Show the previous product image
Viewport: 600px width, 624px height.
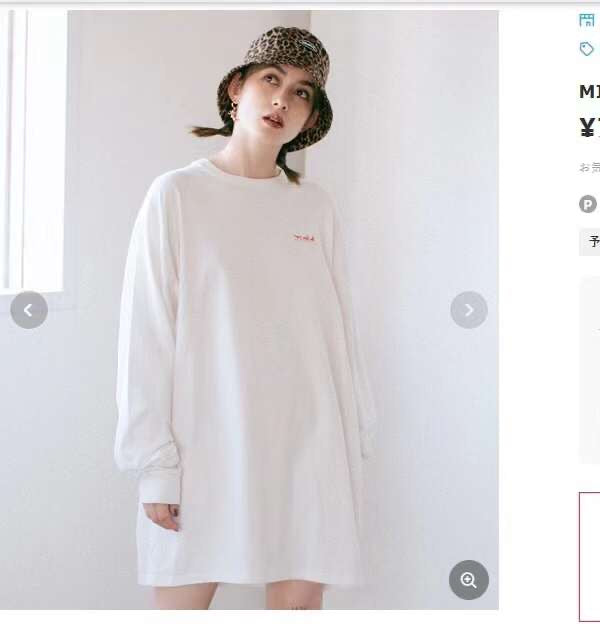point(29,310)
